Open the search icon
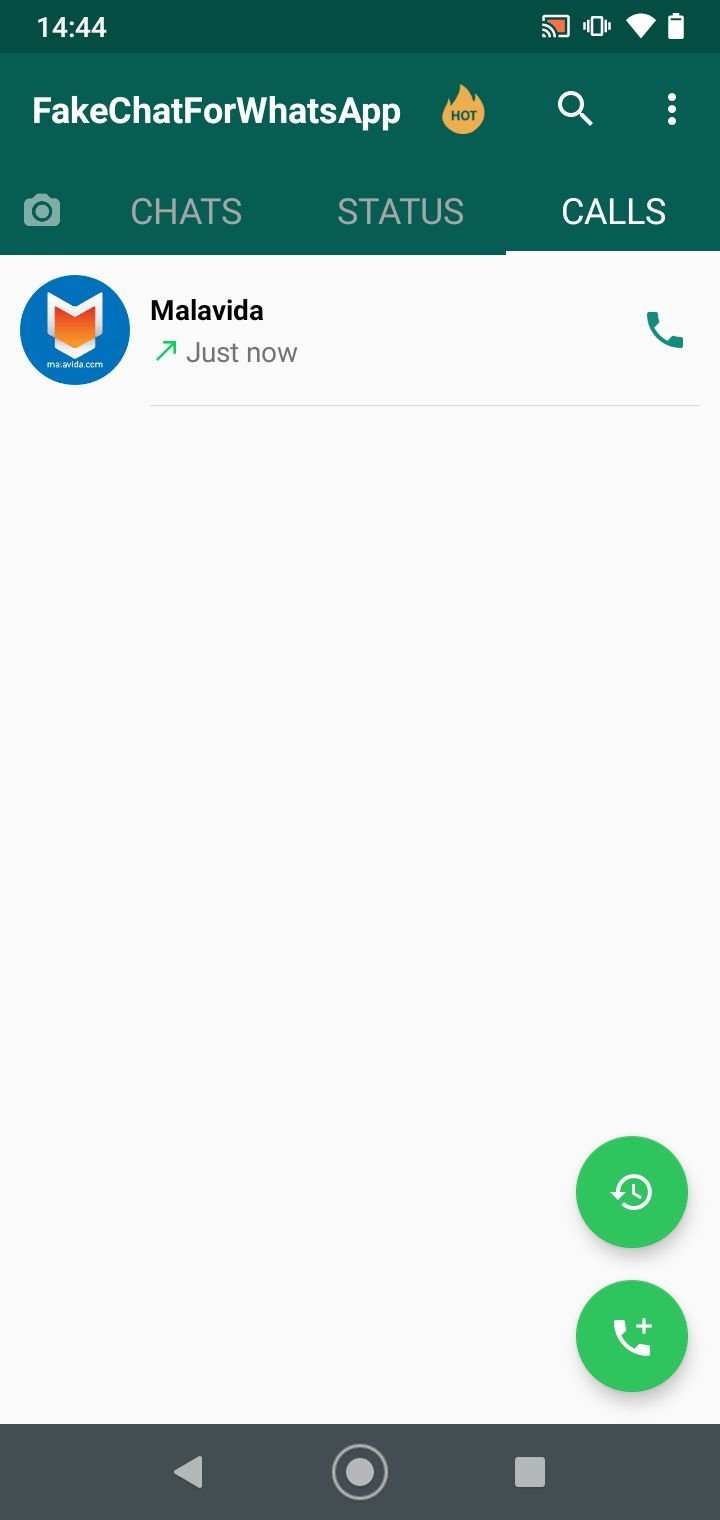The image size is (720, 1520). point(575,109)
